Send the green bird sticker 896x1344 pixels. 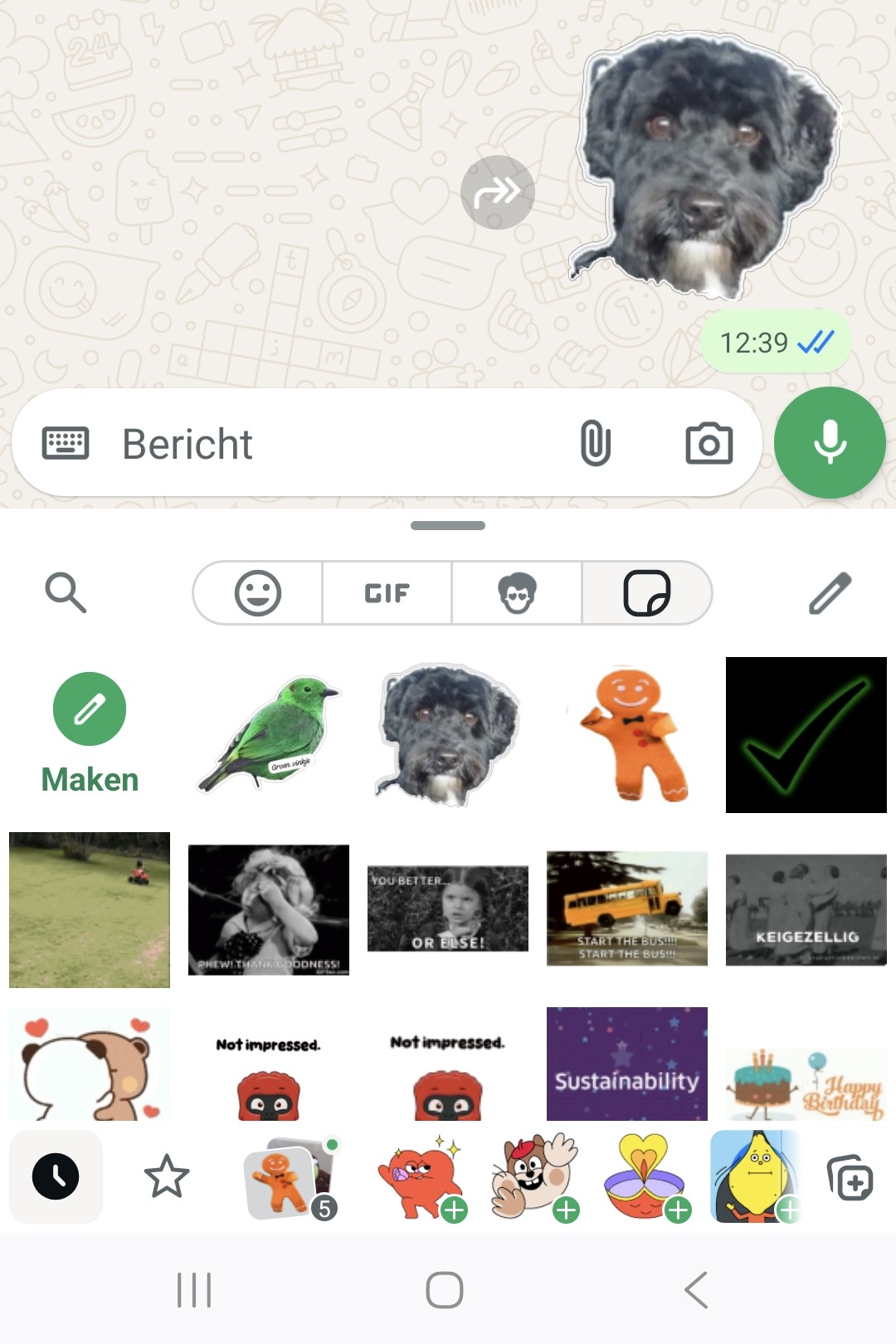[269, 734]
